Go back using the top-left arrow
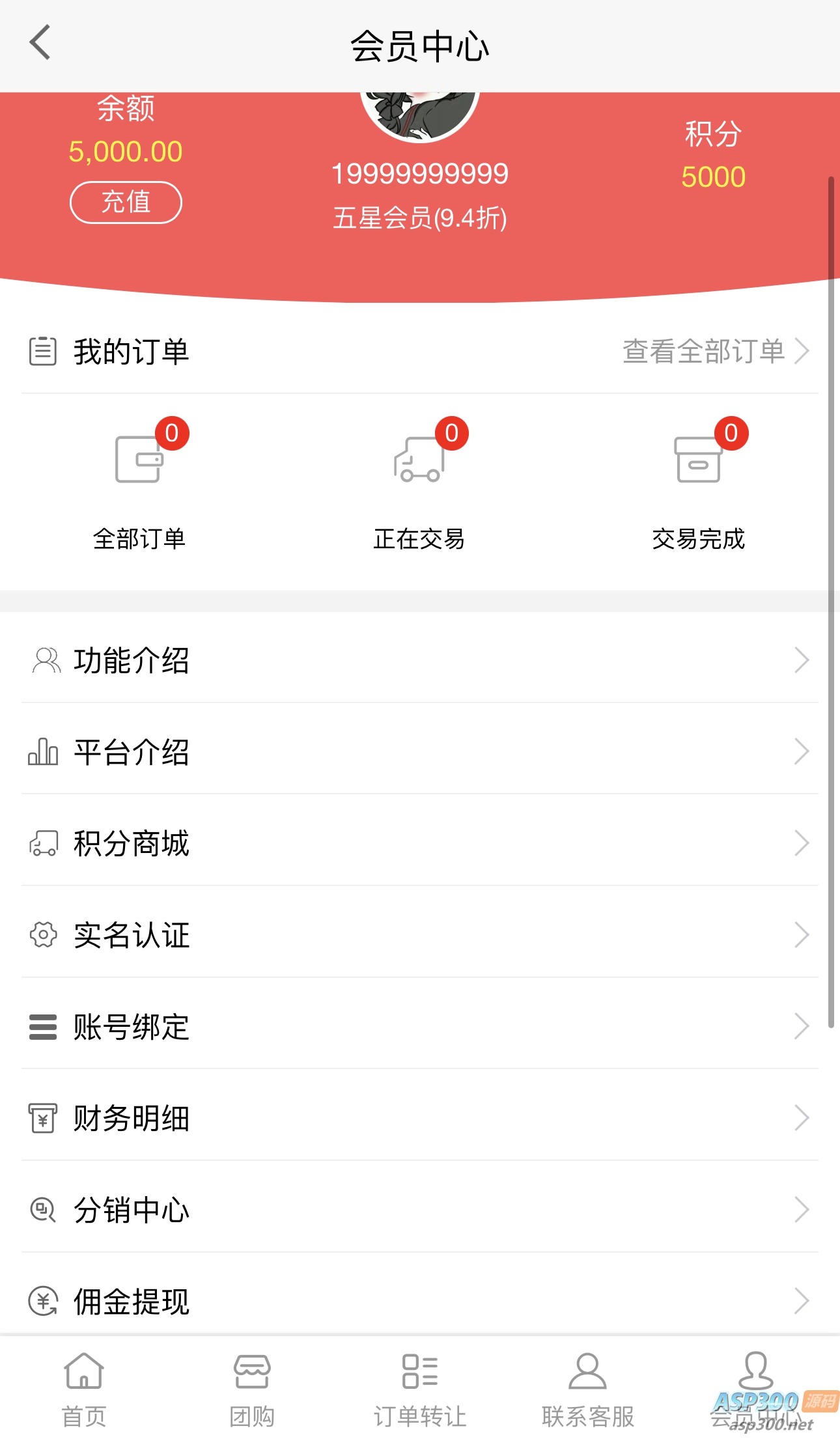 tap(40, 43)
